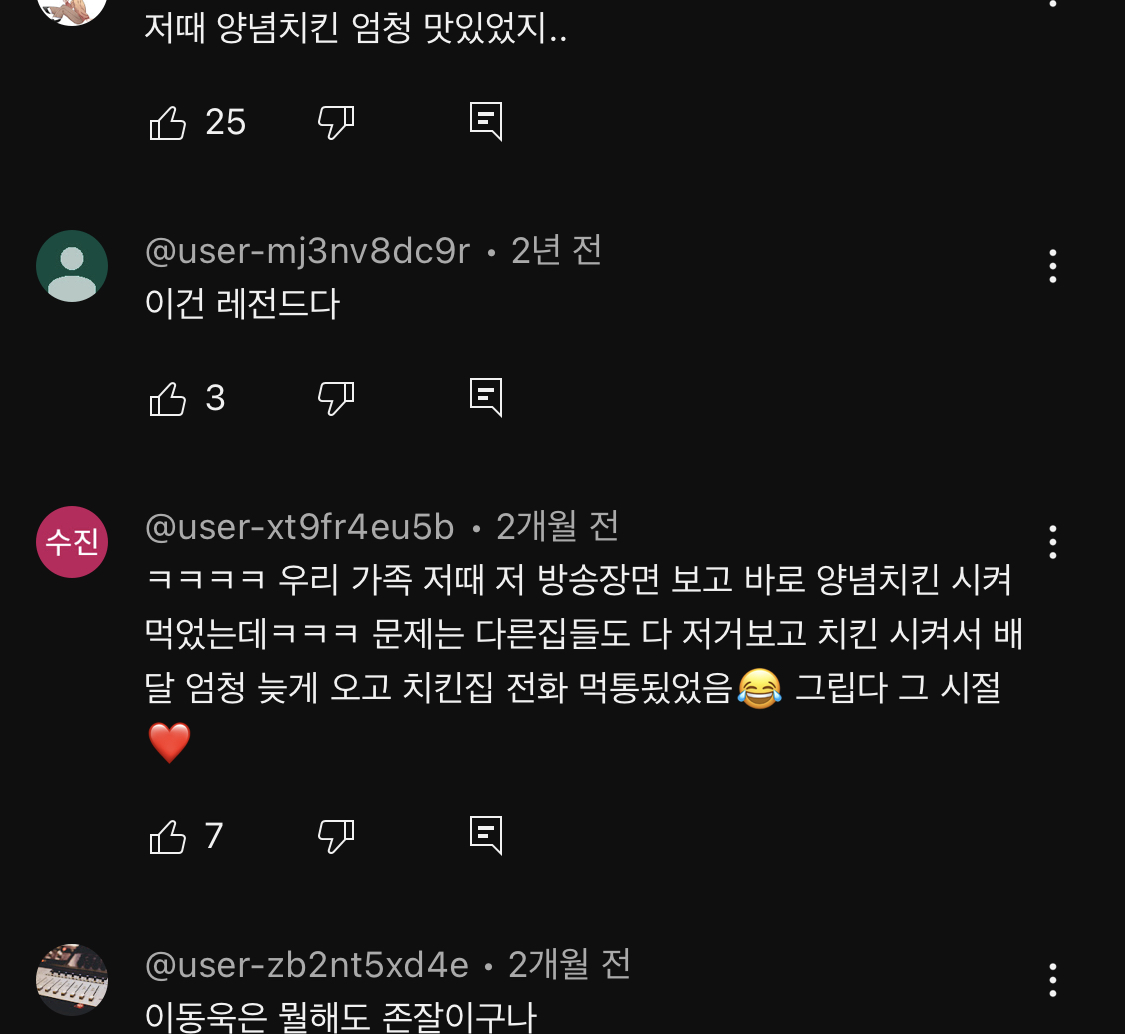Open overflow menu for 이건 레전드다 comment

1052,266
